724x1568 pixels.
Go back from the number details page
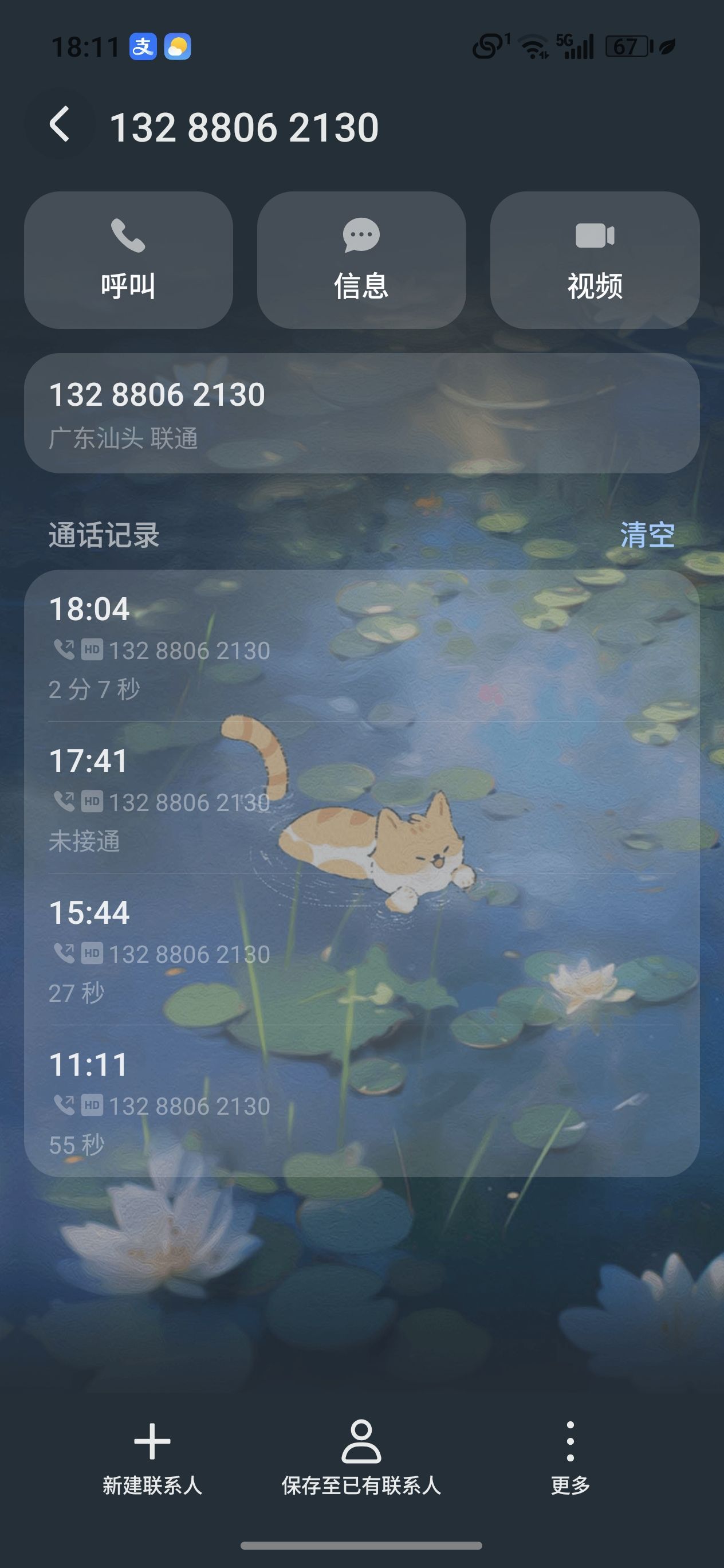[60, 125]
